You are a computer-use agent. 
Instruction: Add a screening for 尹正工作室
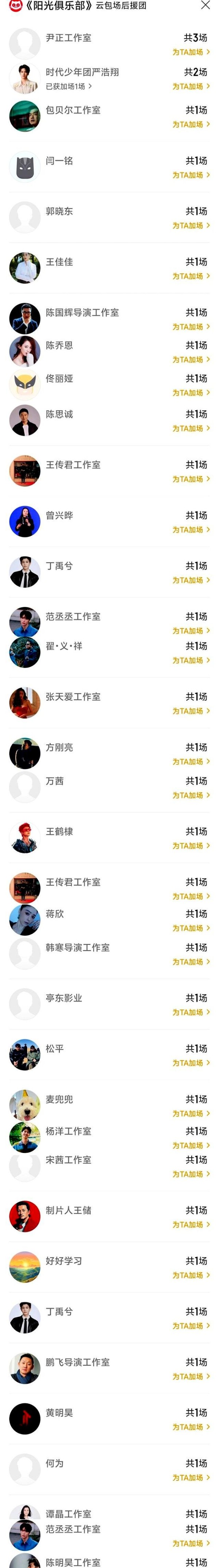click(x=190, y=52)
